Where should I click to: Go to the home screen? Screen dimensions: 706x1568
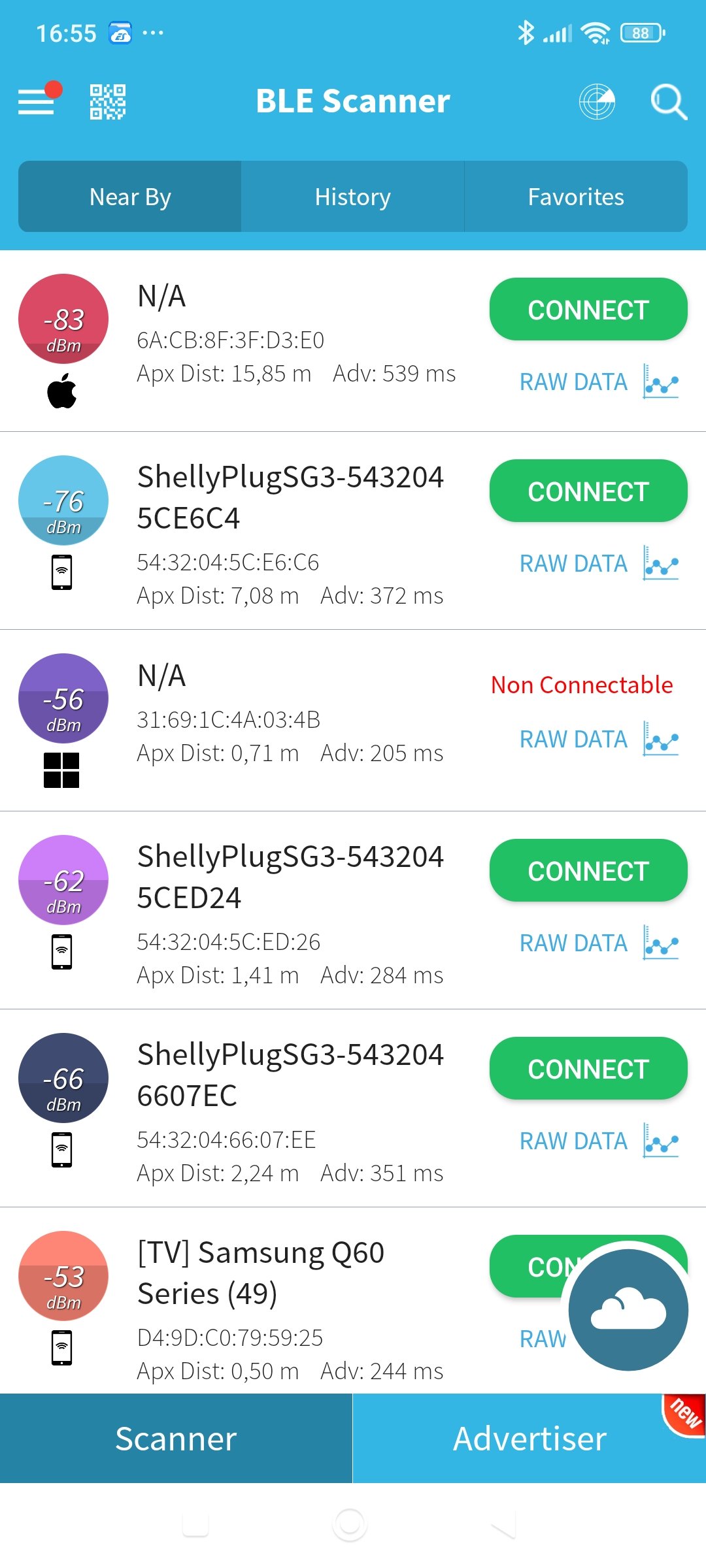pos(350,1524)
